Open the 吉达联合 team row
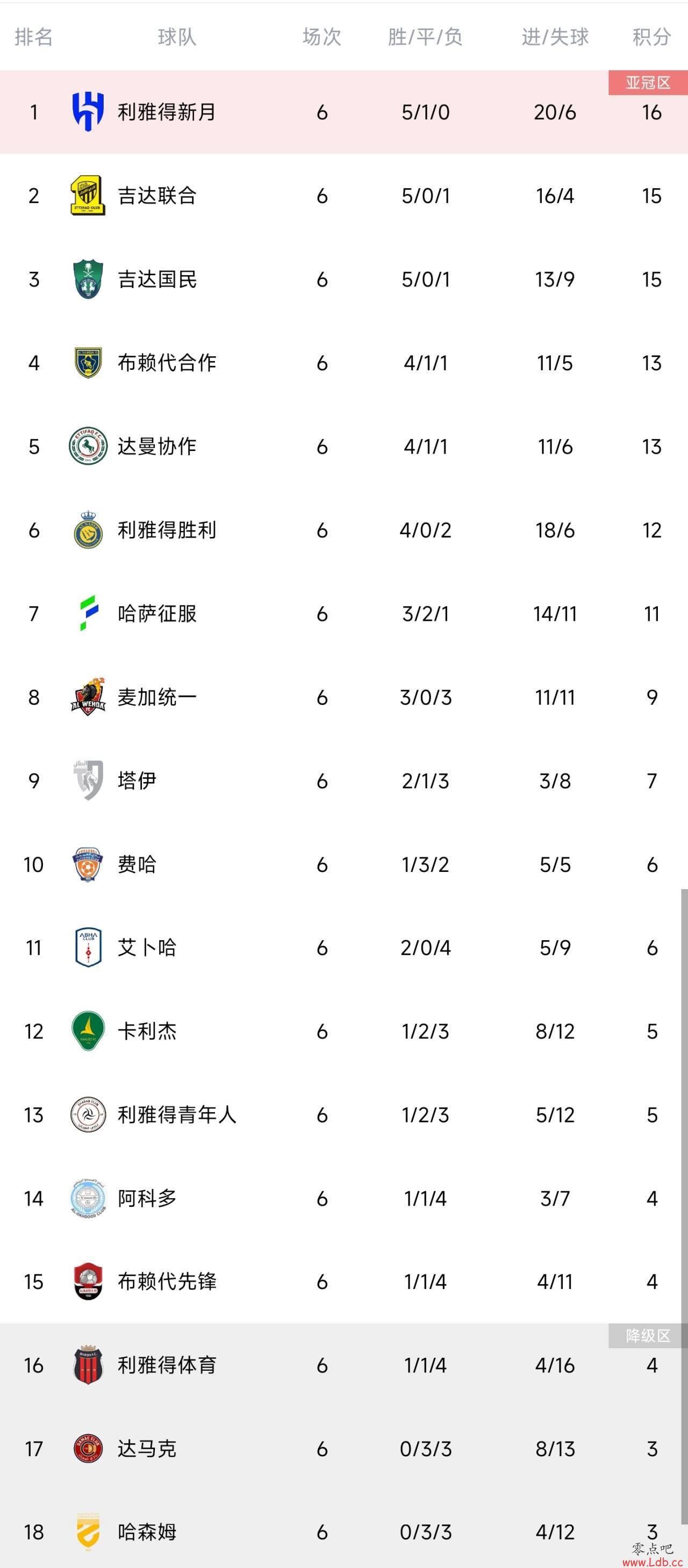 coord(344,195)
